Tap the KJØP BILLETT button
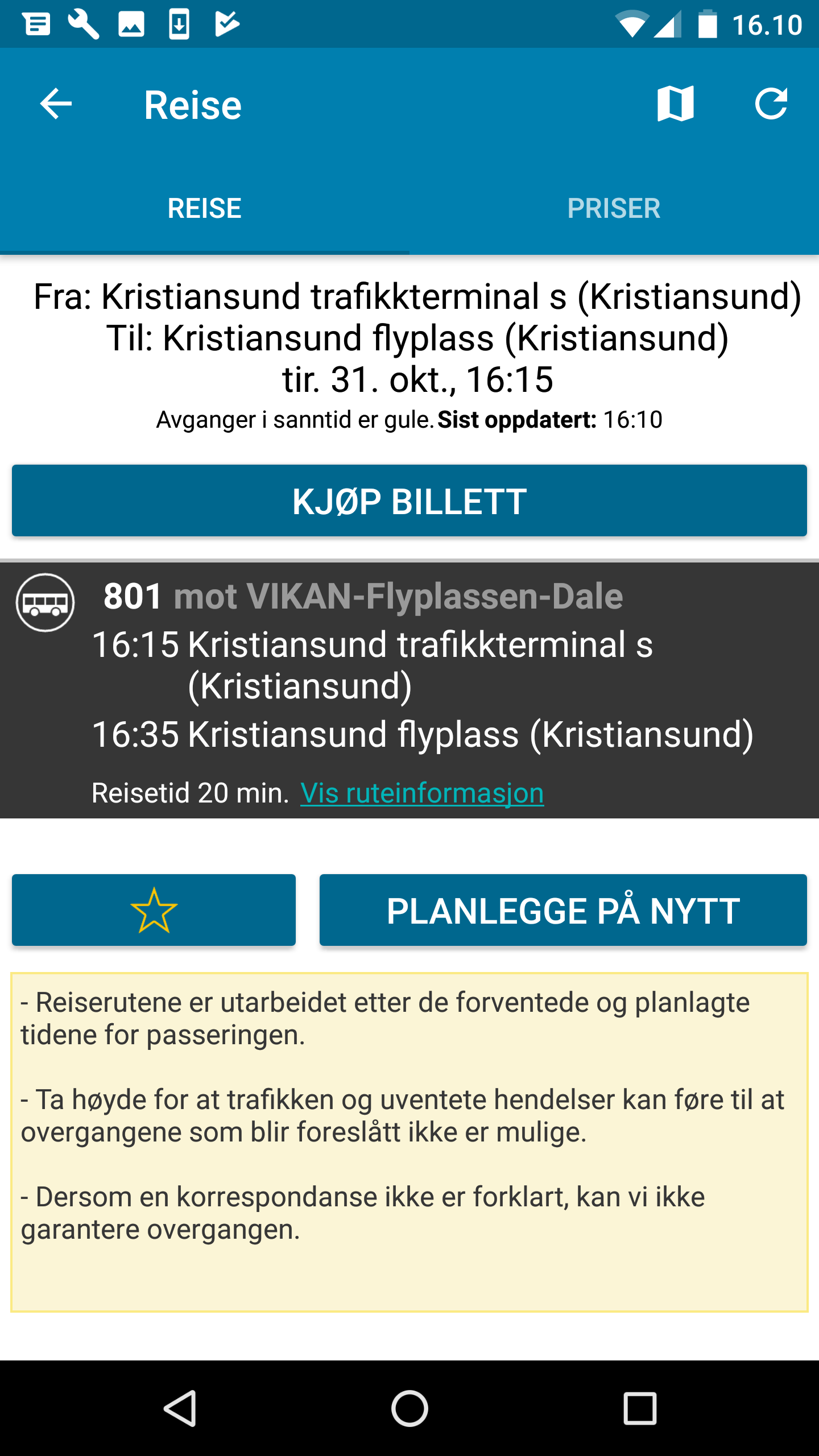The height and width of the screenshot is (1456, 819). pos(409,501)
